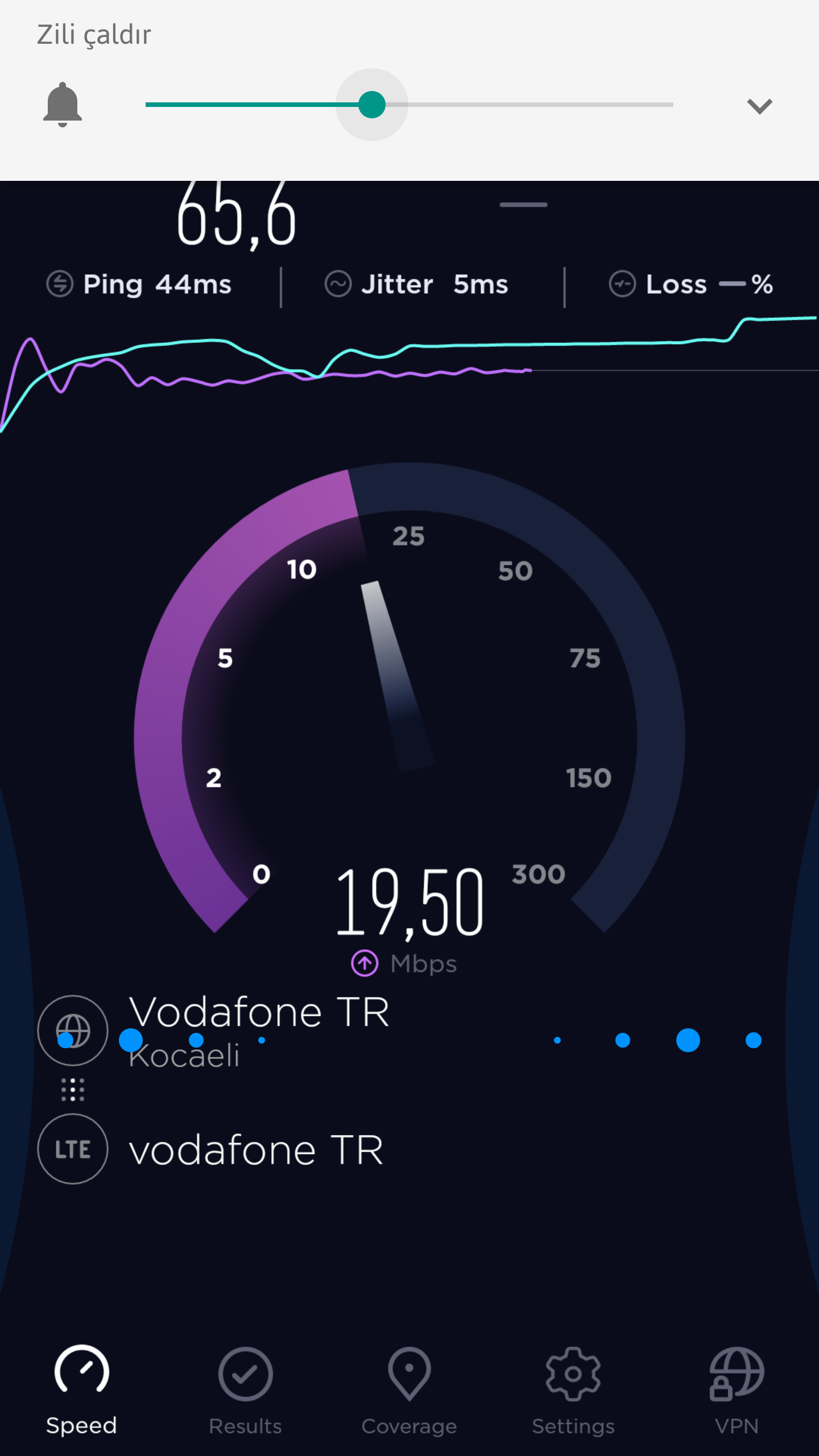The width and height of the screenshot is (819, 1456).
Task: Open the VPN tab
Action: (x=737, y=1390)
